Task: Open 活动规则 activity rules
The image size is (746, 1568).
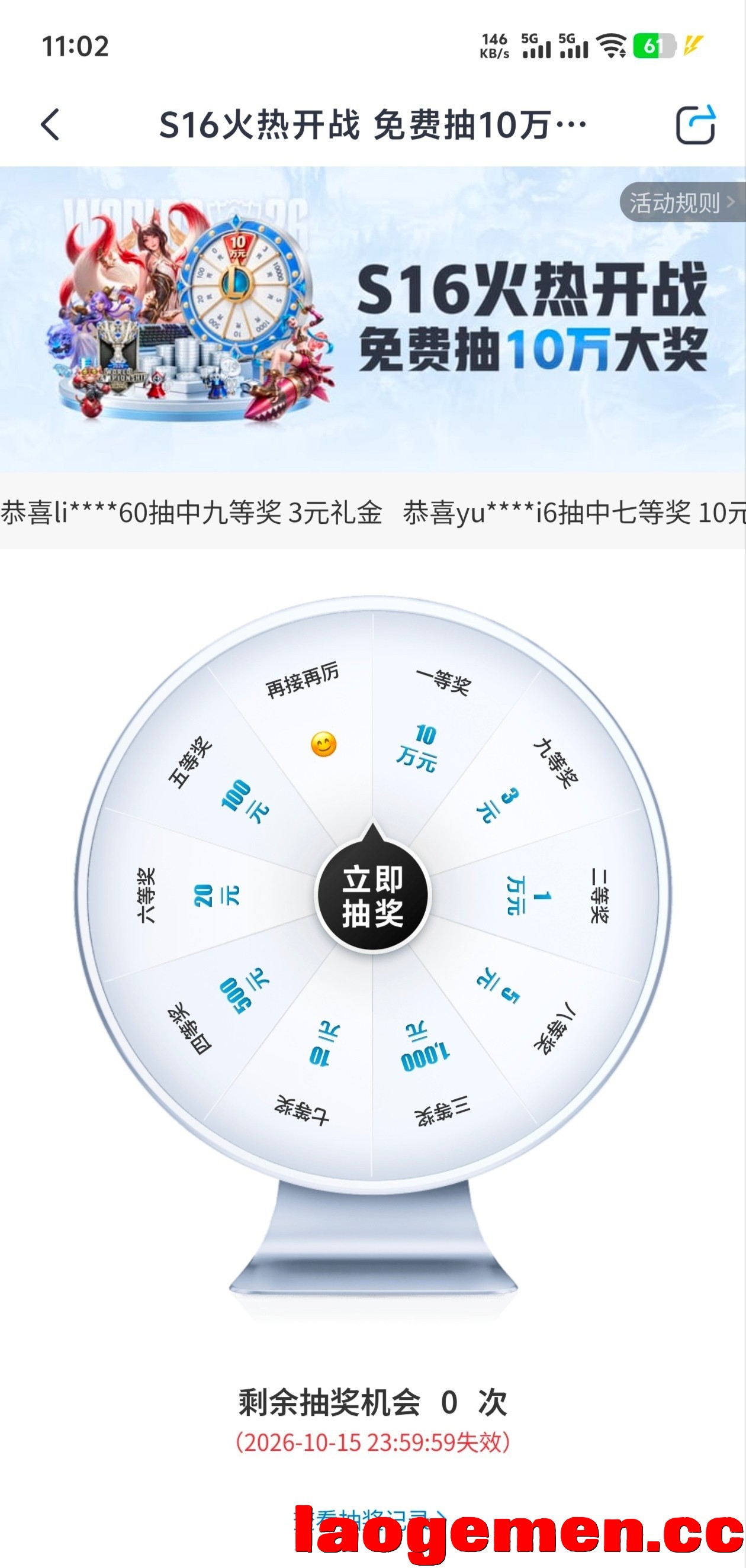Action: (x=683, y=202)
